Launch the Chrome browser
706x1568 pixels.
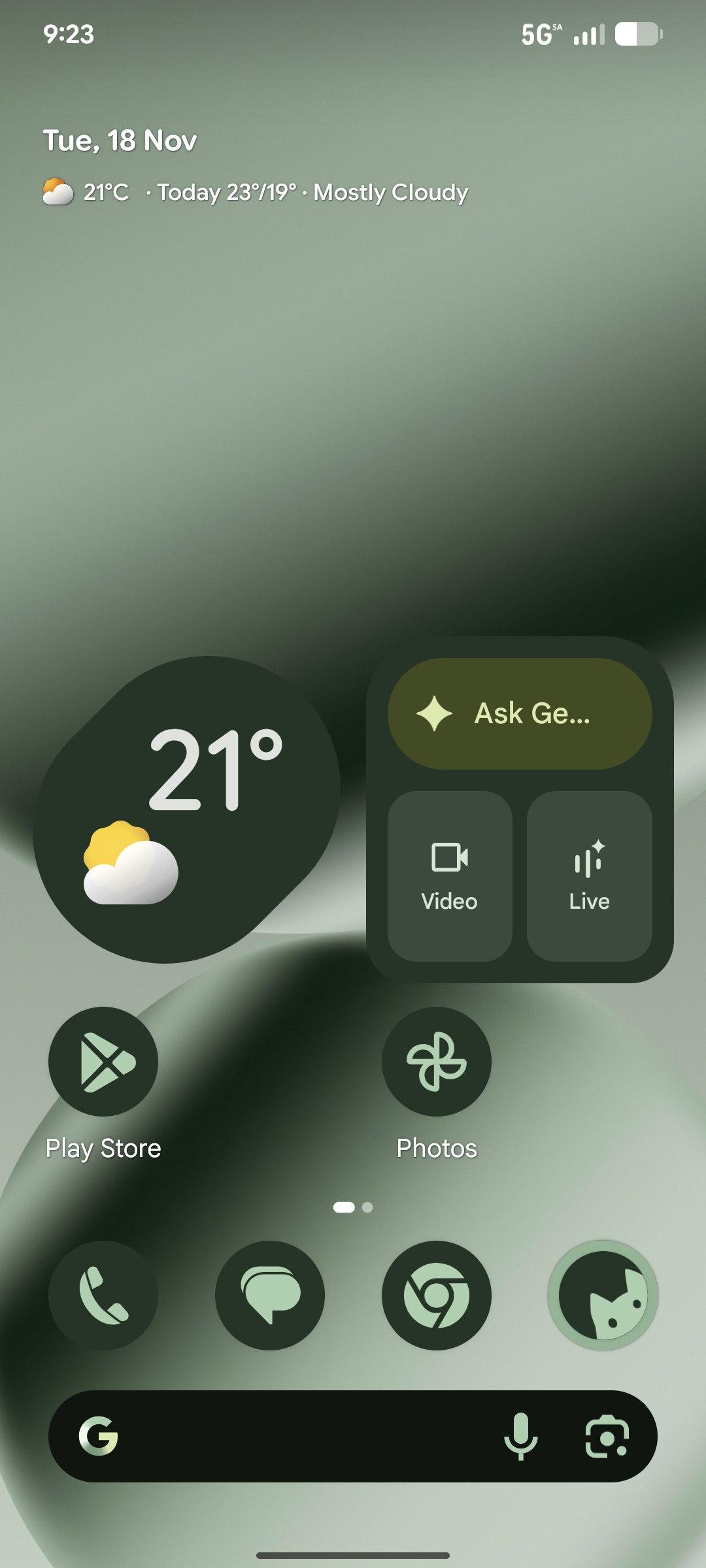point(437,1295)
